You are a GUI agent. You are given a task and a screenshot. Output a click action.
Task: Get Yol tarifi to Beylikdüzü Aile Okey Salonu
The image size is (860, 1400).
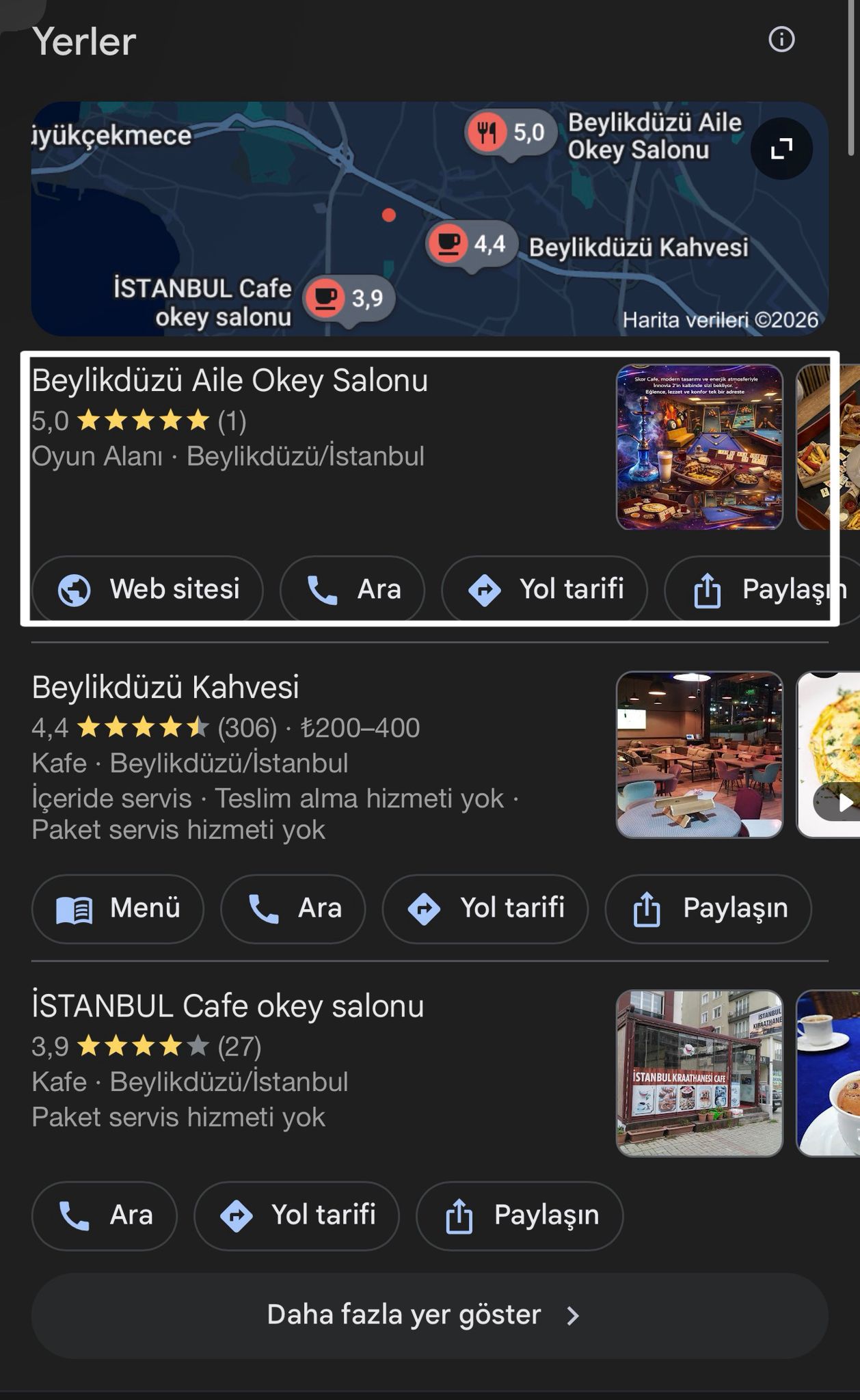click(544, 589)
